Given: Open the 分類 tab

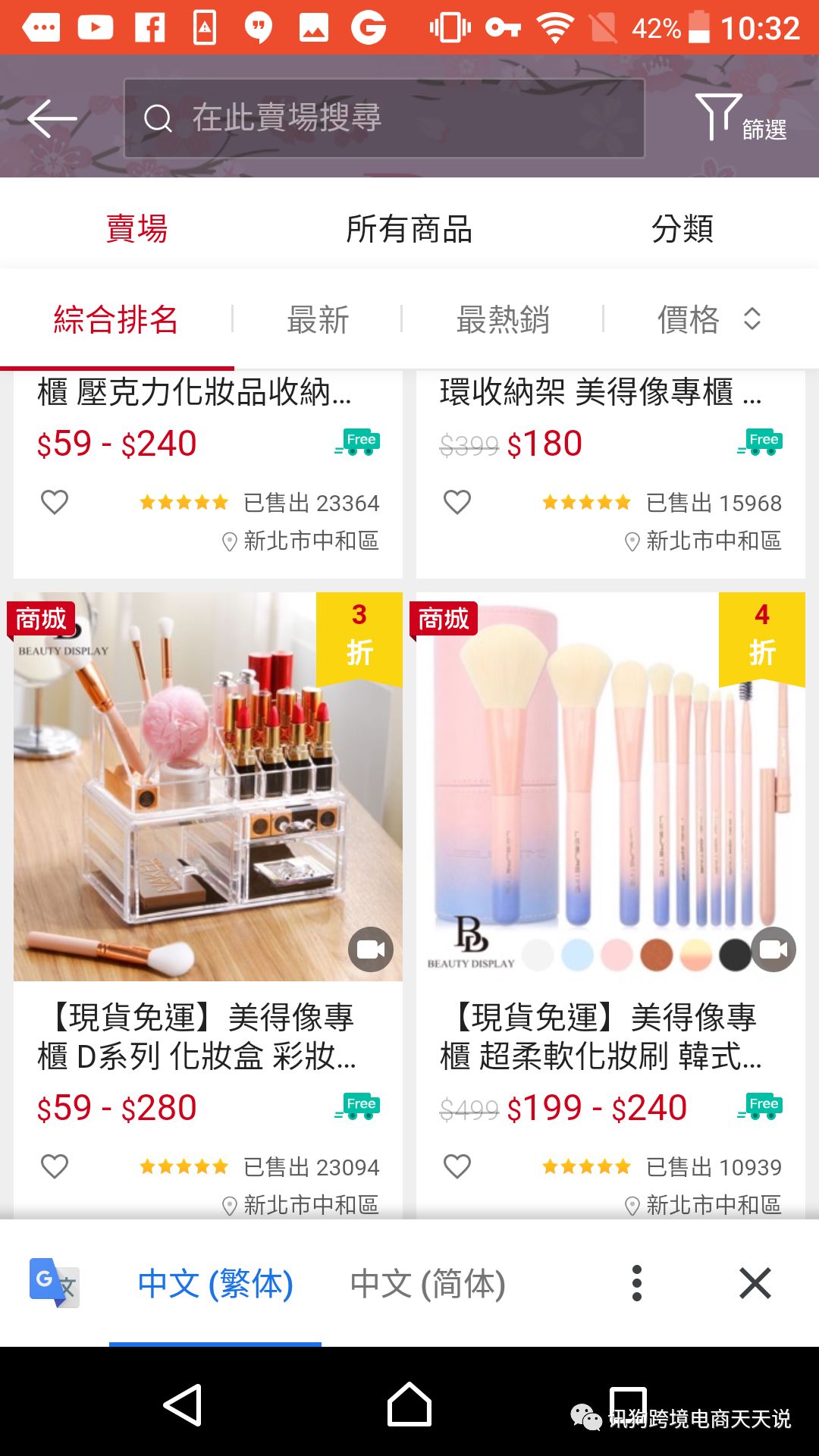Looking at the screenshot, I should tap(682, 228).
